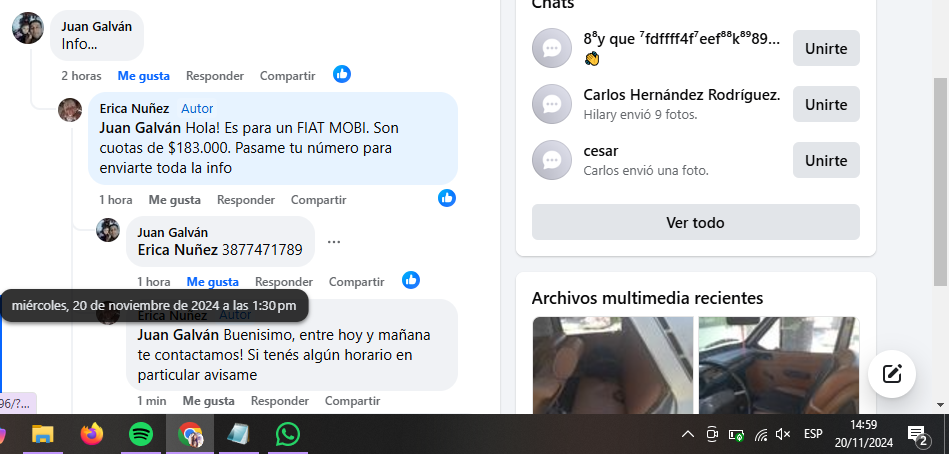Viewport: 949px width, 454px height.
Task: Reply to Juan Galván's phone number comment
Action: tap(284, 282)
